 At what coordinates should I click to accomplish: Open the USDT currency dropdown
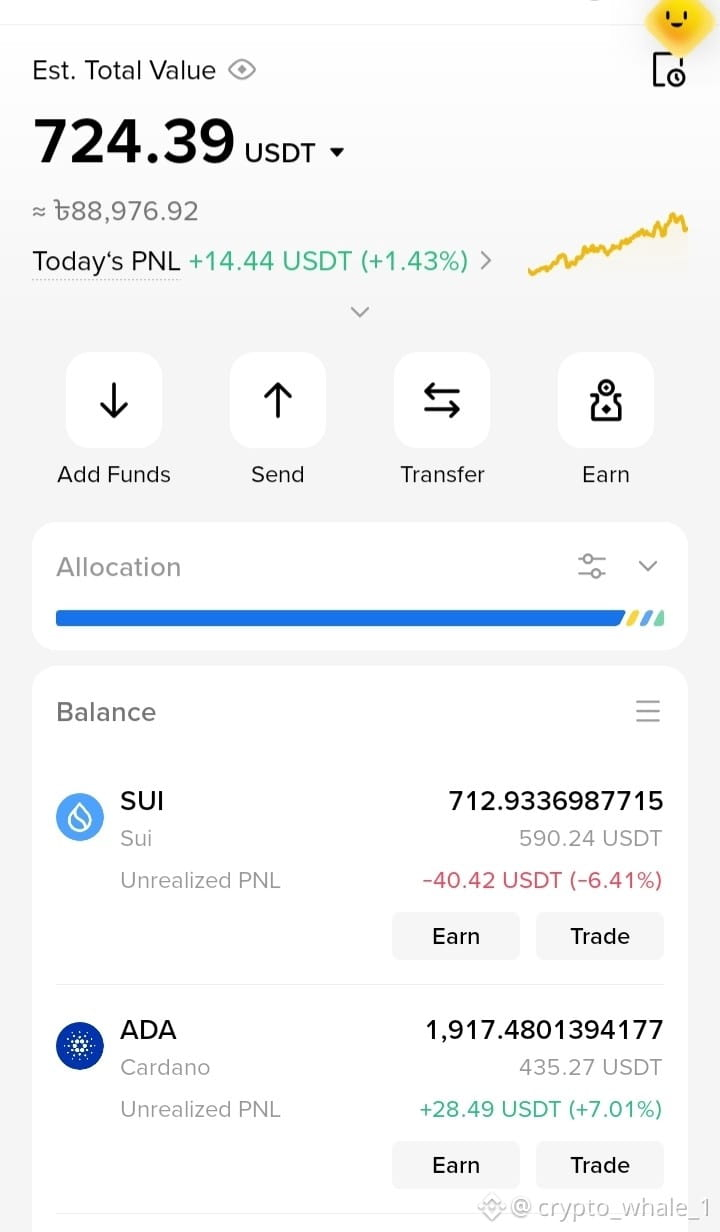tap(337, 152)
